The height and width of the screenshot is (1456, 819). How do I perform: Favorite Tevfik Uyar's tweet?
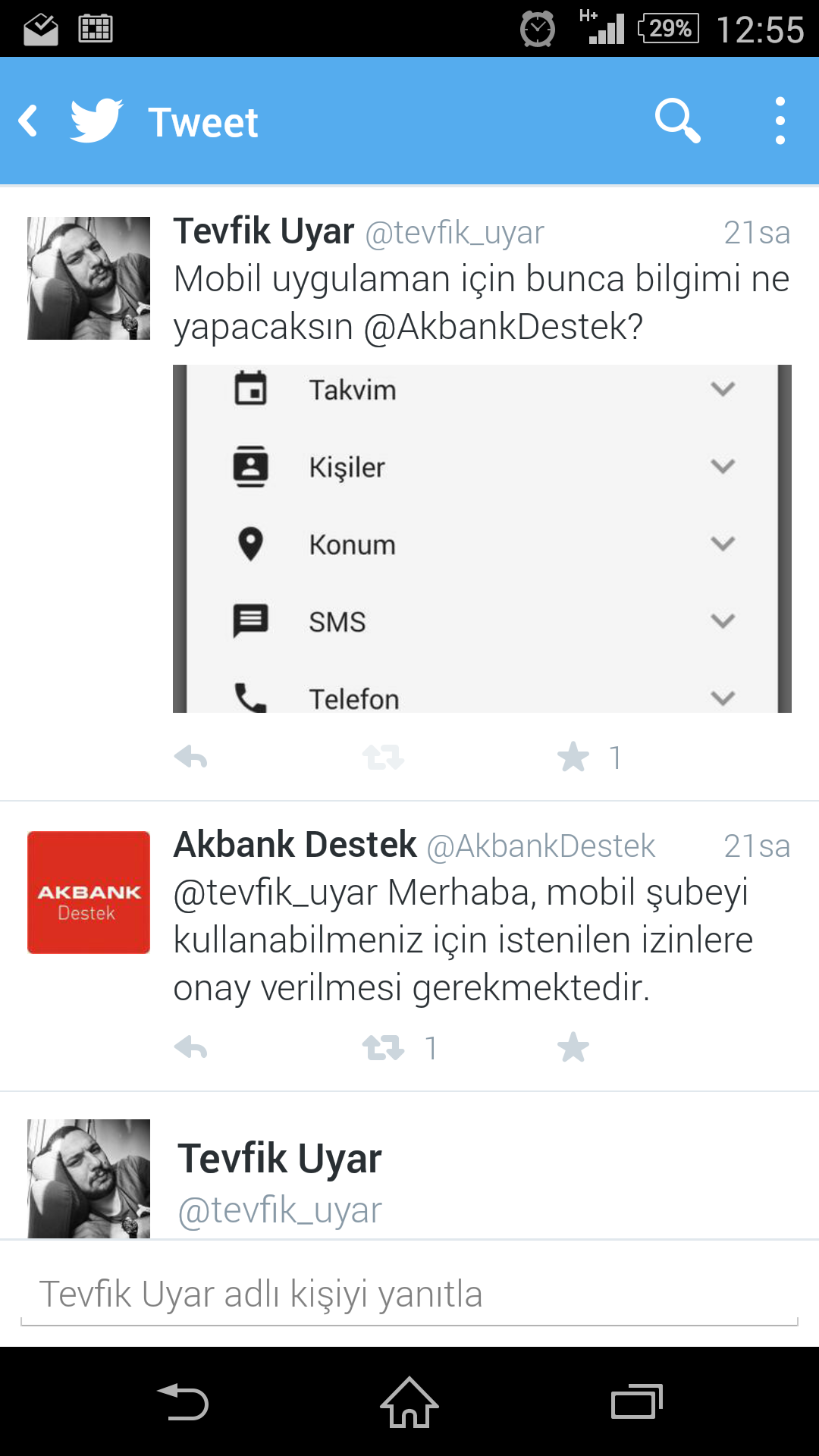tap(573, 757)
